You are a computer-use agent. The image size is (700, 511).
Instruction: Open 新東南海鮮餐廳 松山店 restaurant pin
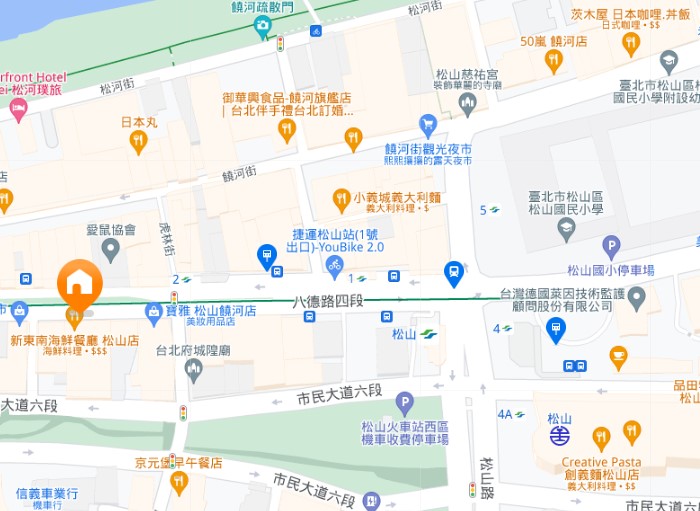(73, 318)
